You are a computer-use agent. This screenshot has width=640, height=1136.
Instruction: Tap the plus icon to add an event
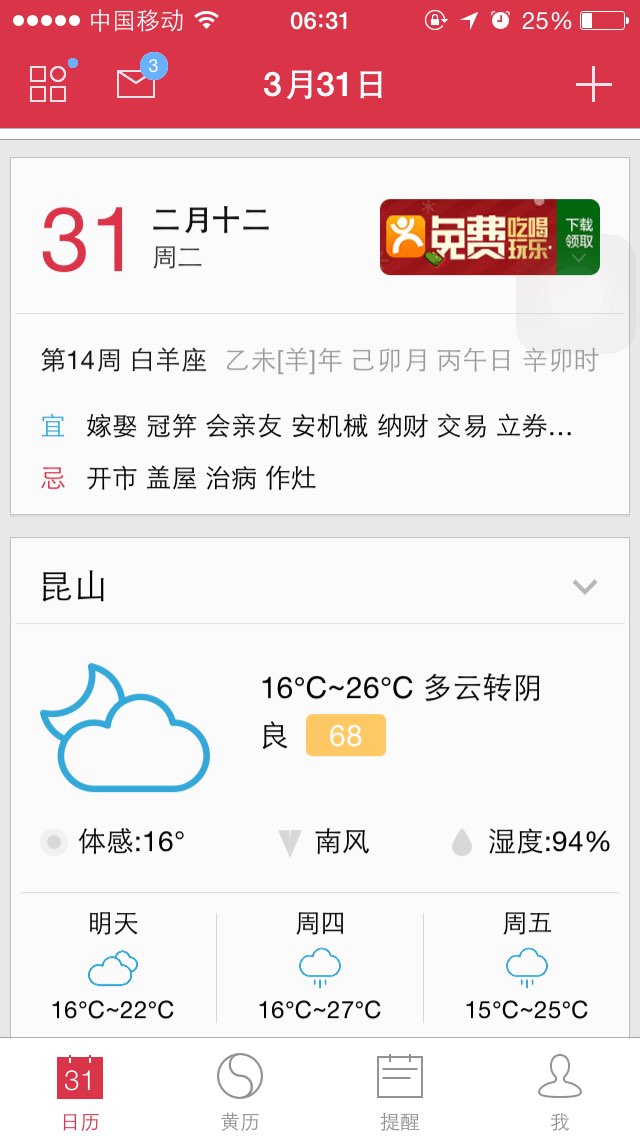[594, 84]
